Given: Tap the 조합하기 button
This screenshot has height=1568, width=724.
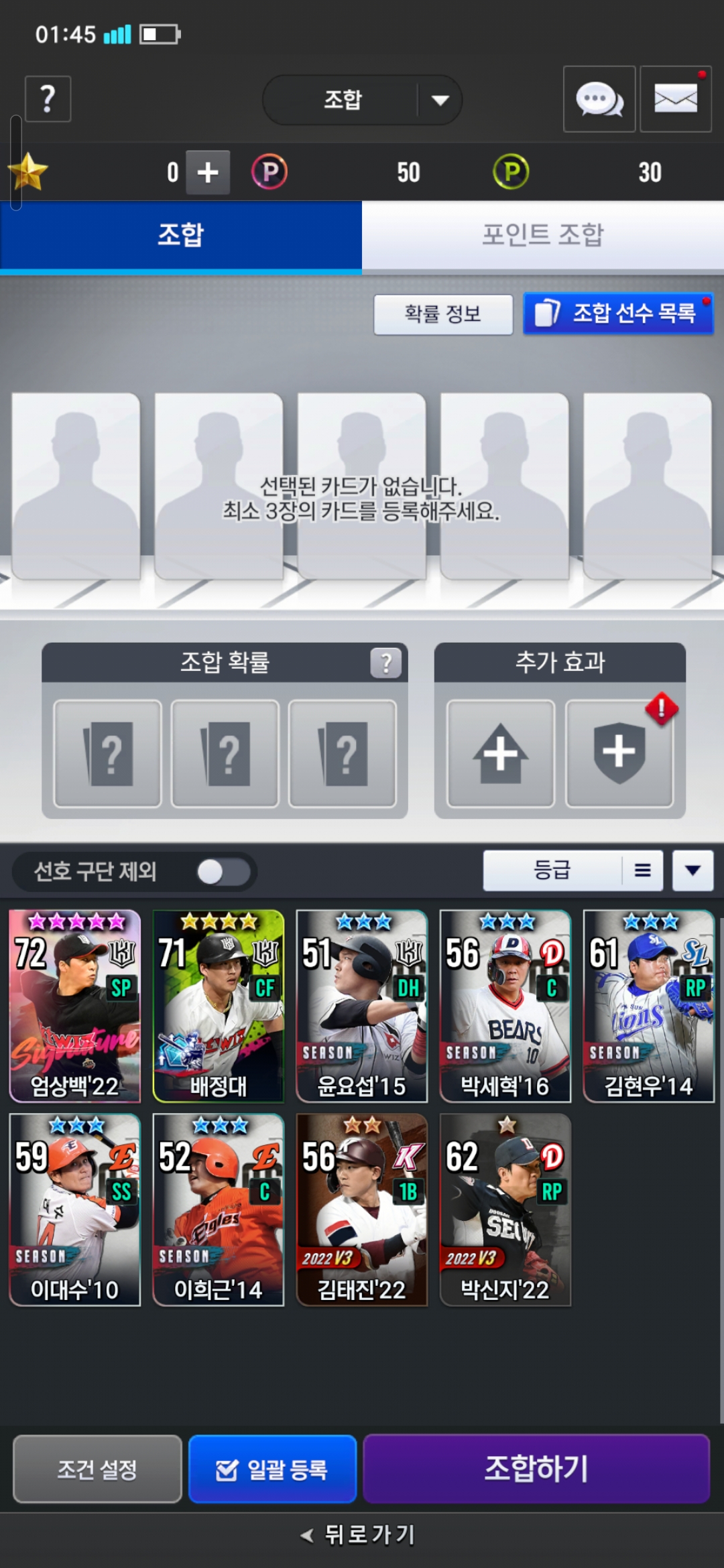Looking at the screenshot, I should (x=536, y=1469).
